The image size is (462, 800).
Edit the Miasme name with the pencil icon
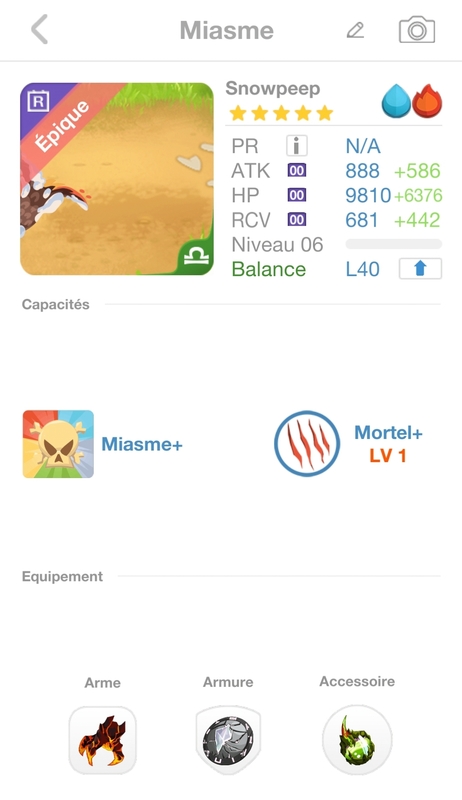coord(355,30)
